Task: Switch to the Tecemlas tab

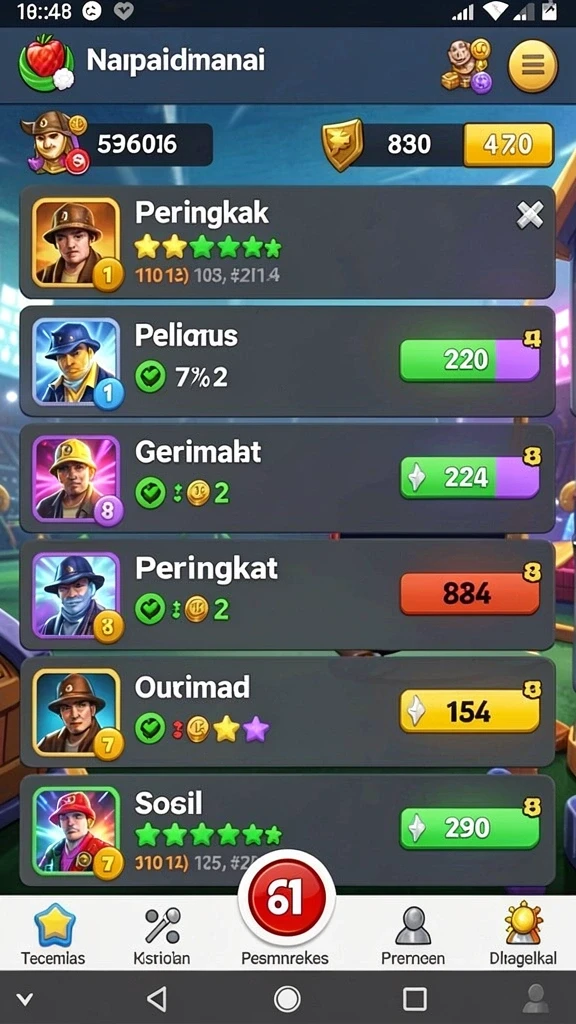Action: pos(52,934)
